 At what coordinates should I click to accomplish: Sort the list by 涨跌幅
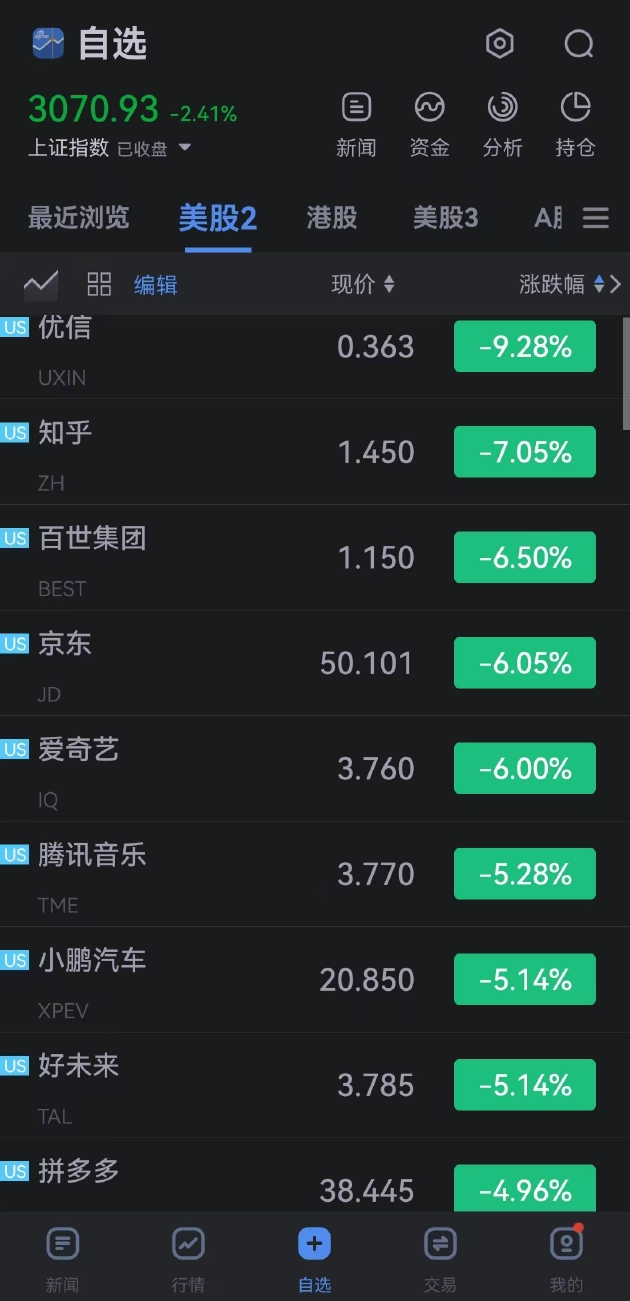click(562, 285)
